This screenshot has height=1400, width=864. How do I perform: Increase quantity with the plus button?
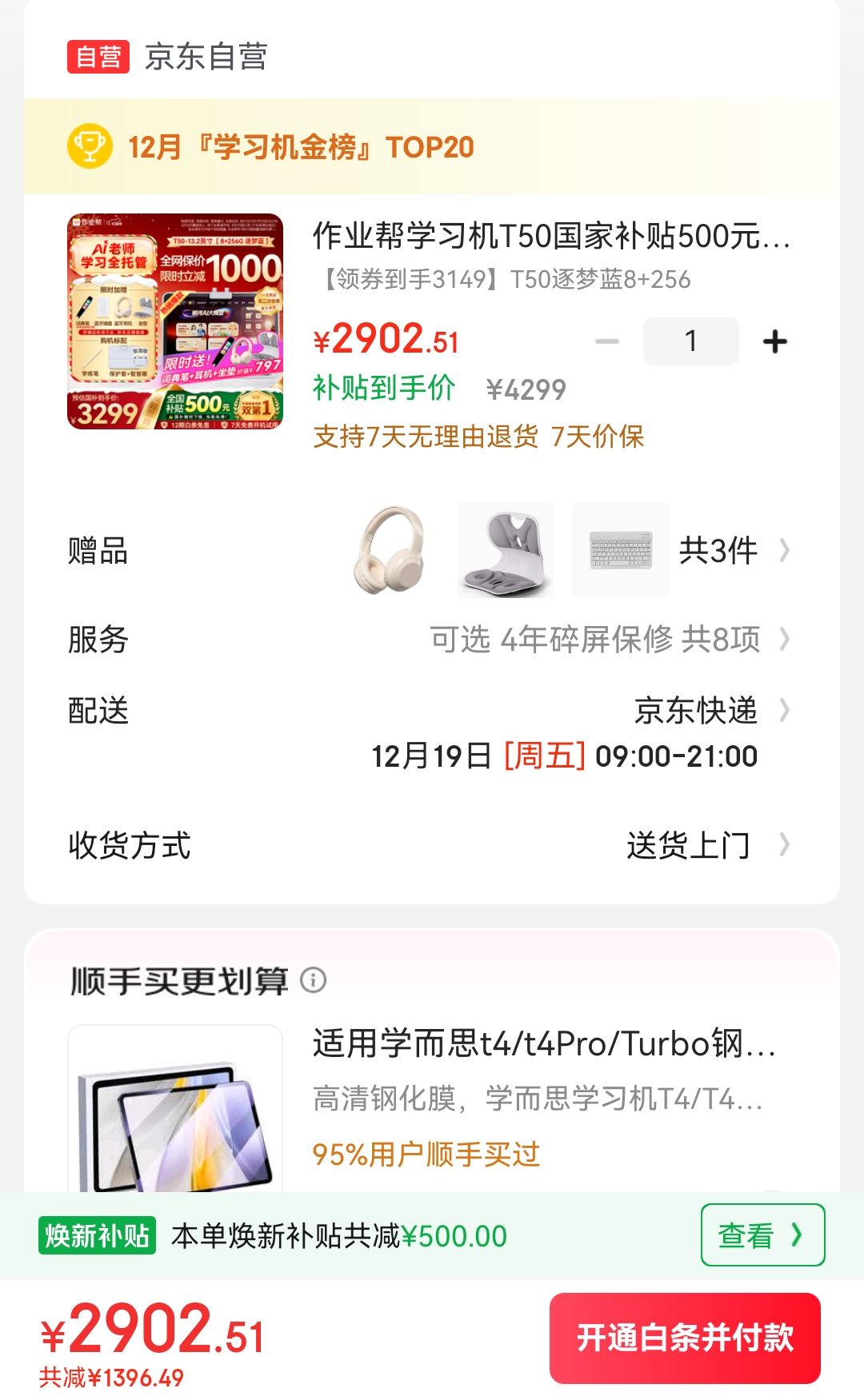tap(774, 342)
